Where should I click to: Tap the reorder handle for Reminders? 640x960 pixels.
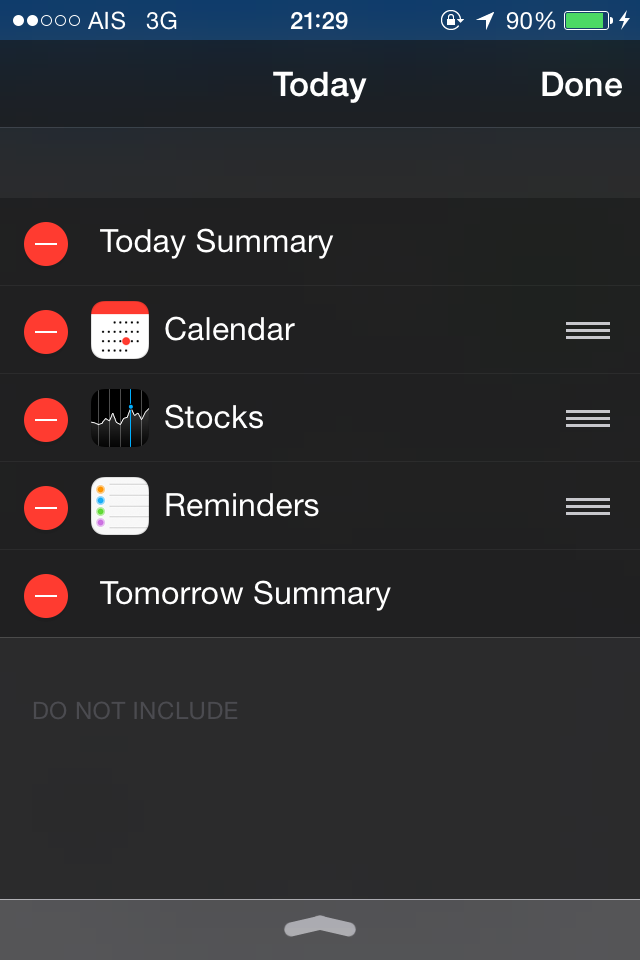click(588, 507)
